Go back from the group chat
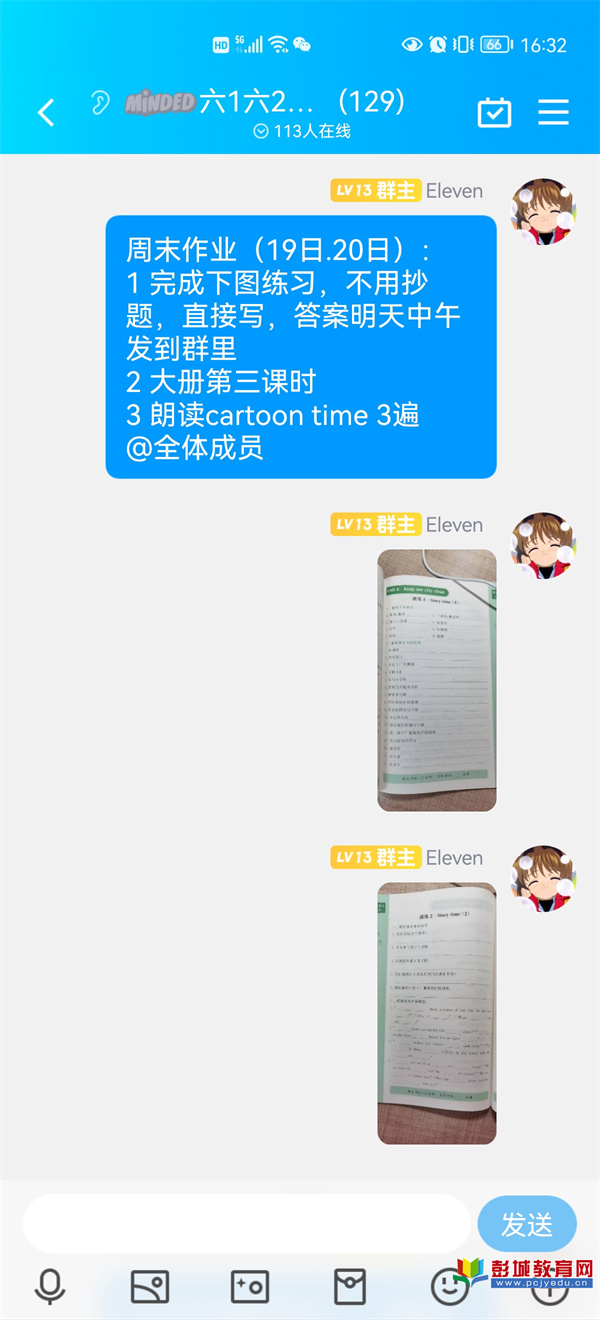The width and height of the screenshot is (600, 1320). coord(46,112)
